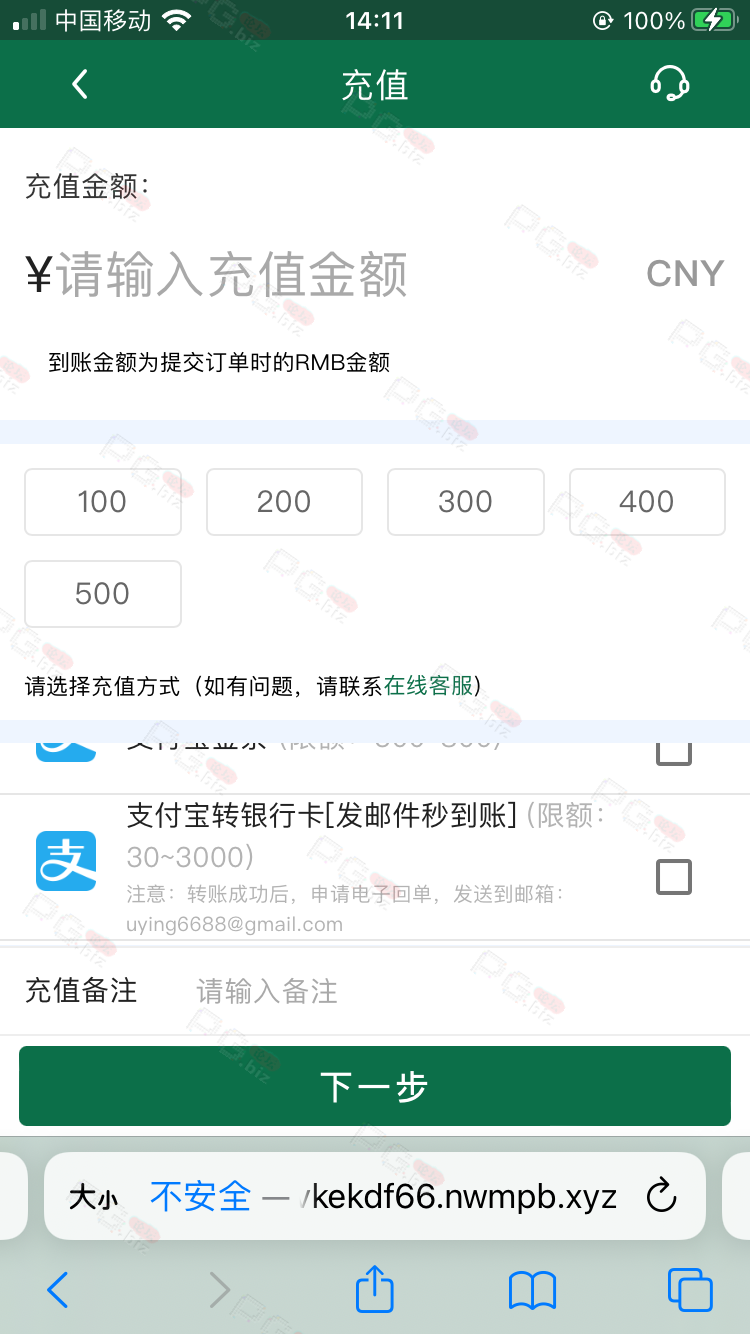Choose the 400 preset amount

coord(647,502)
